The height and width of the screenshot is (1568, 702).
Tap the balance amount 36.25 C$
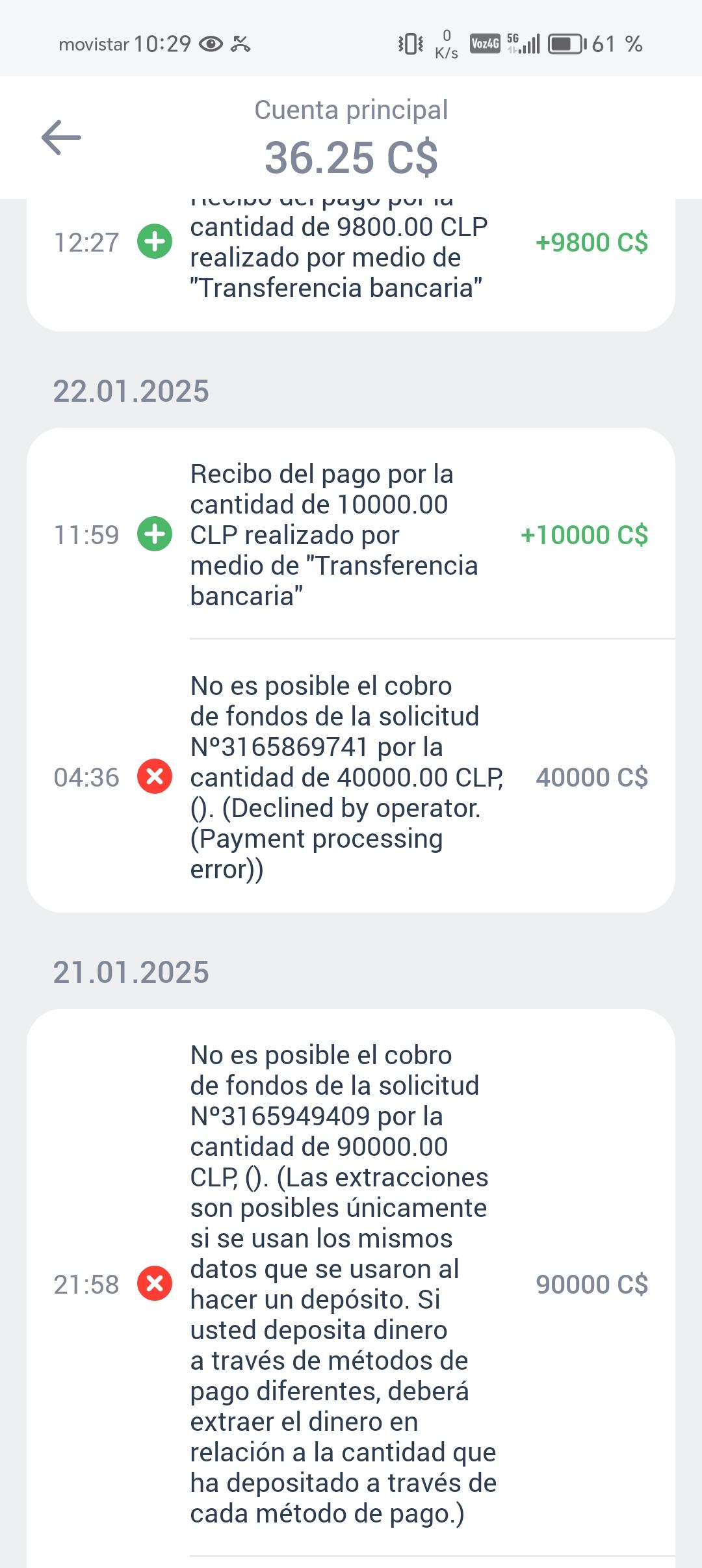[351, 156]
